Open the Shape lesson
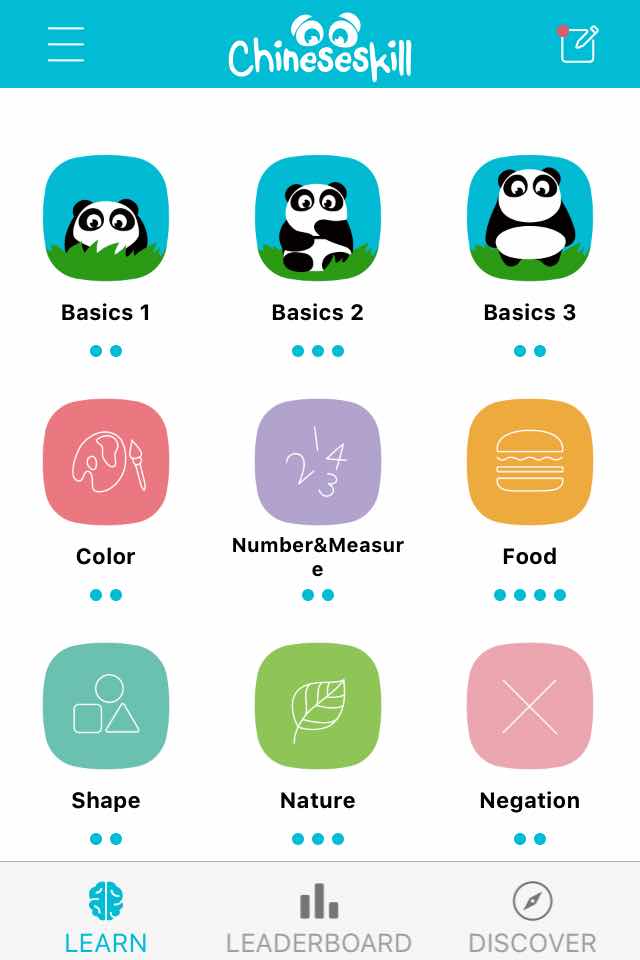The image size is (640, 960). [x=106, y=705]
